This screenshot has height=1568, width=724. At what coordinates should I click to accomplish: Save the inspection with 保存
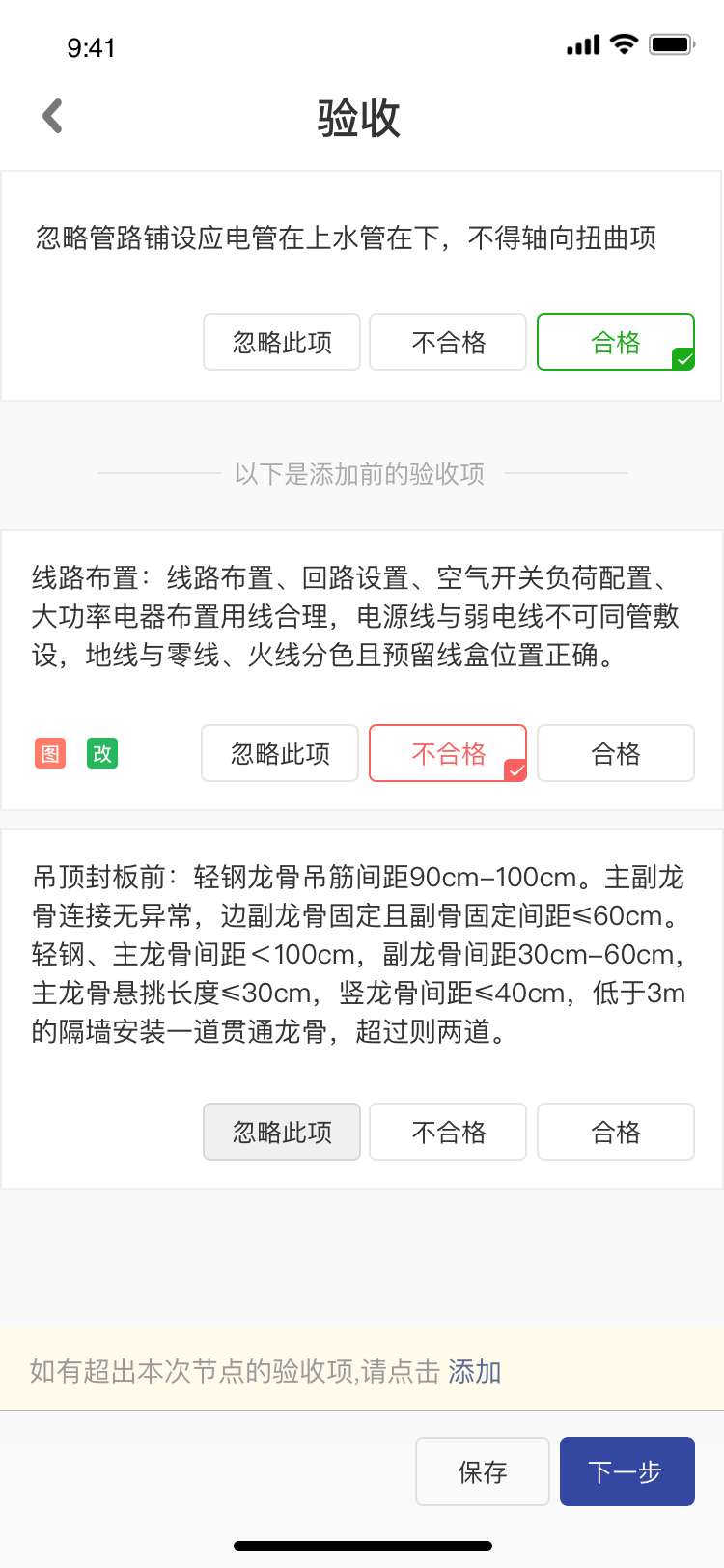tap(483, 1471)
